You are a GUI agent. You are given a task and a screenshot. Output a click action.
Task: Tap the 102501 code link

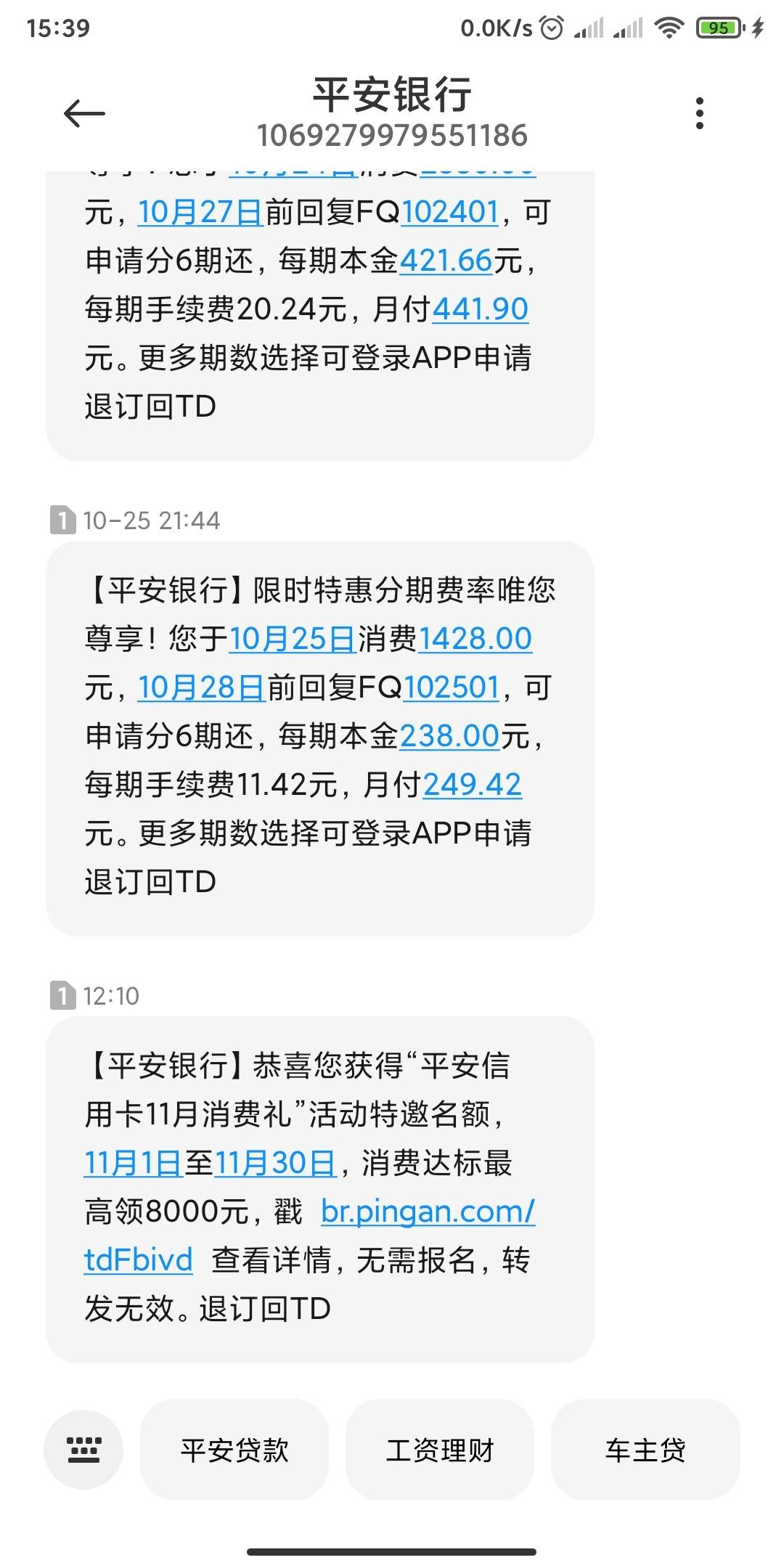[x=451, y=687]
